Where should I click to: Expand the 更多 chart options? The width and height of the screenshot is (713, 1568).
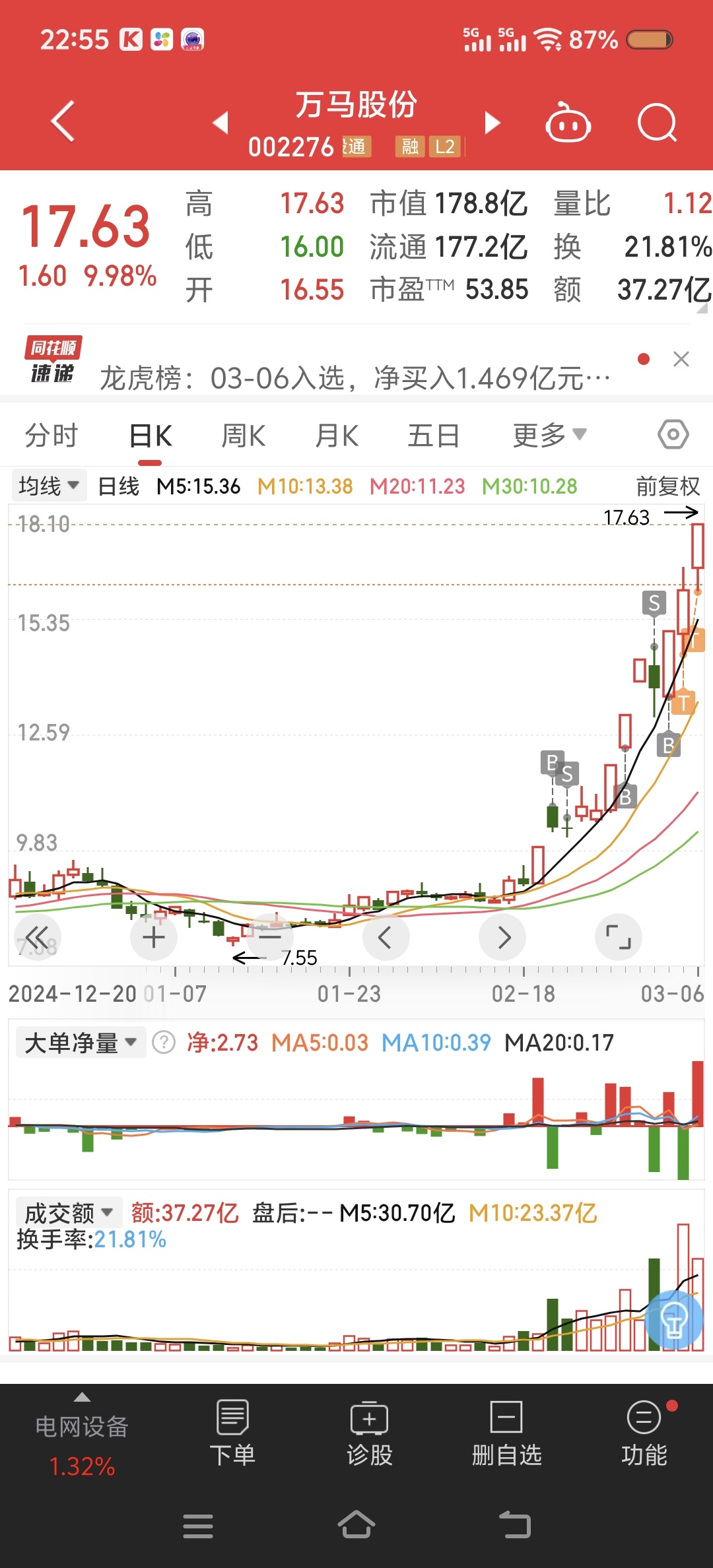pos(549,435)
